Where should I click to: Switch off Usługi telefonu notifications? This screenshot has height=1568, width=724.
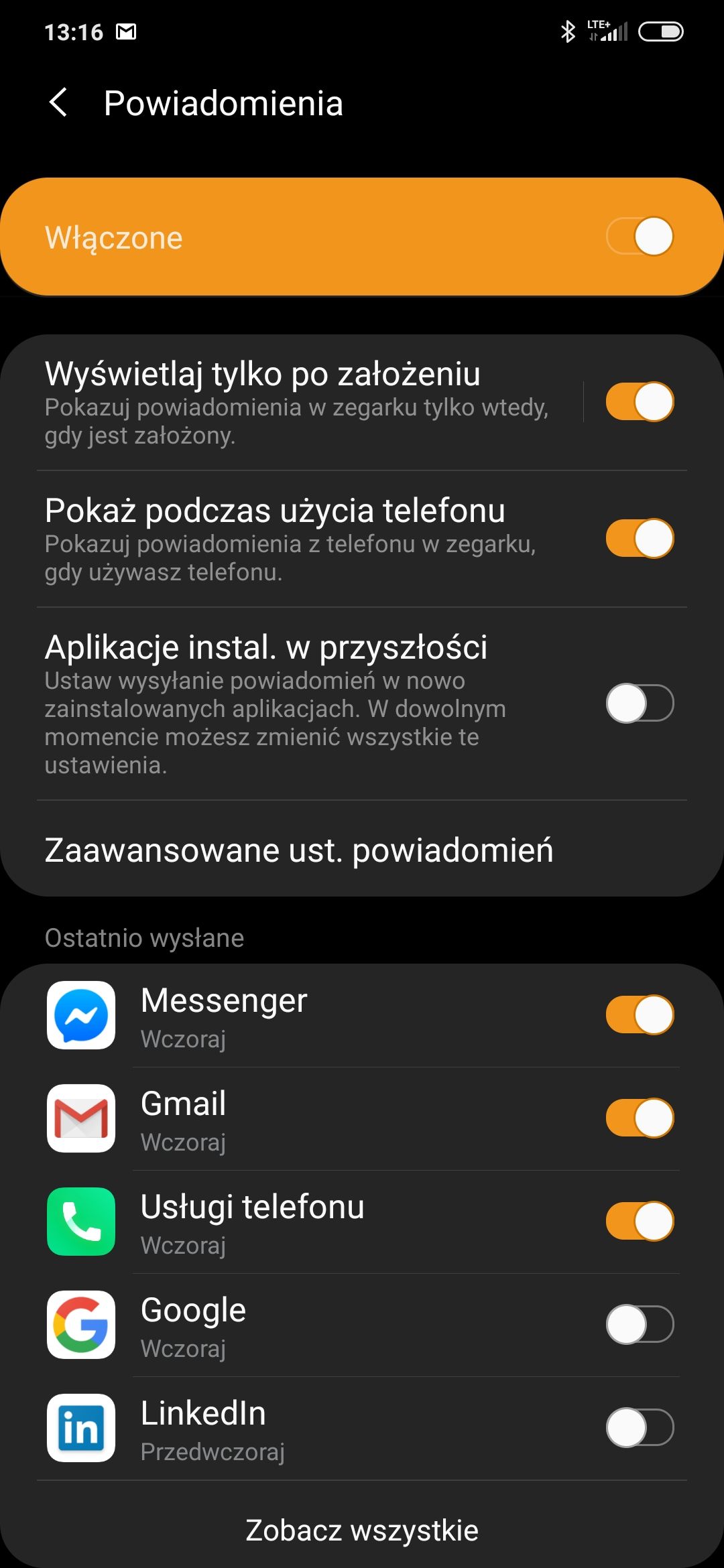tap(640, 1222)
